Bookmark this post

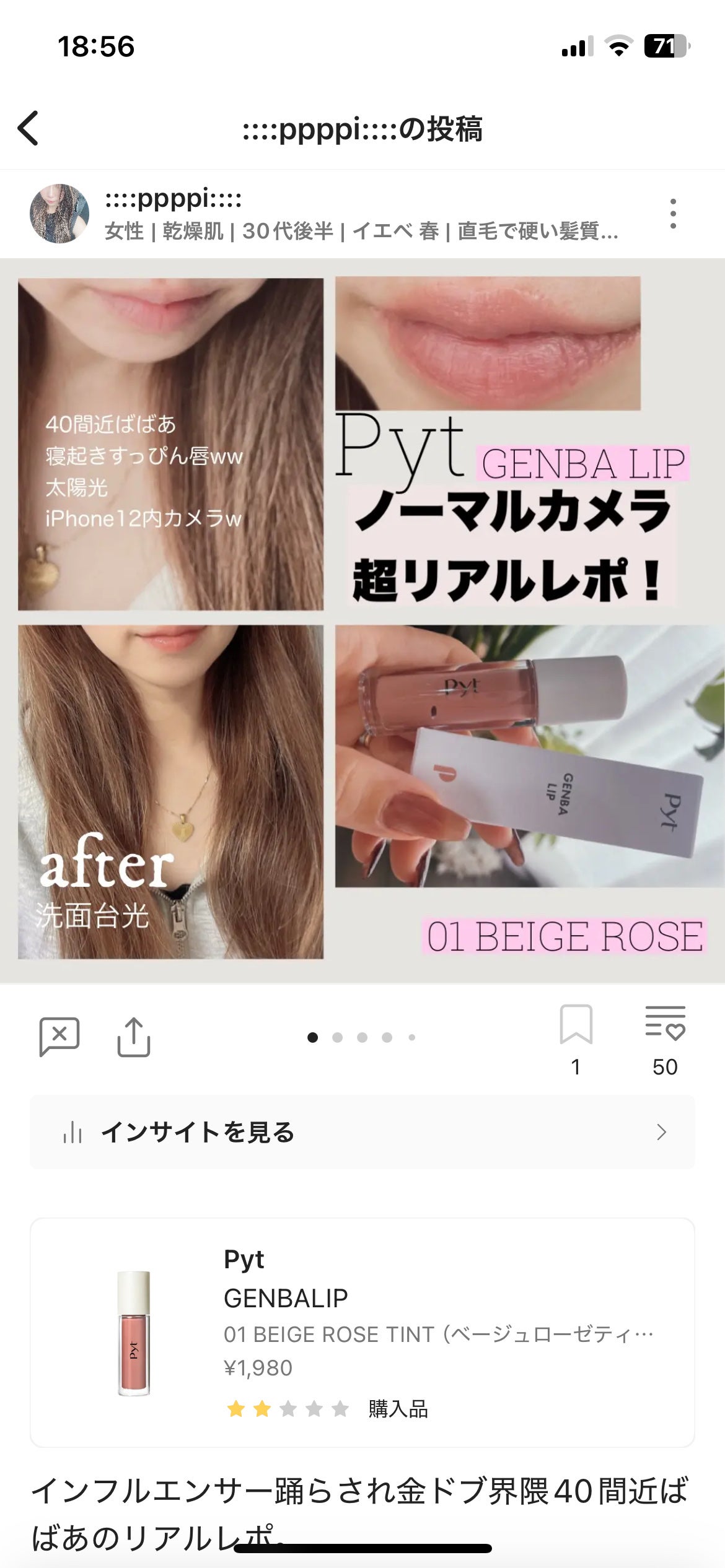tap(576, 1026)
